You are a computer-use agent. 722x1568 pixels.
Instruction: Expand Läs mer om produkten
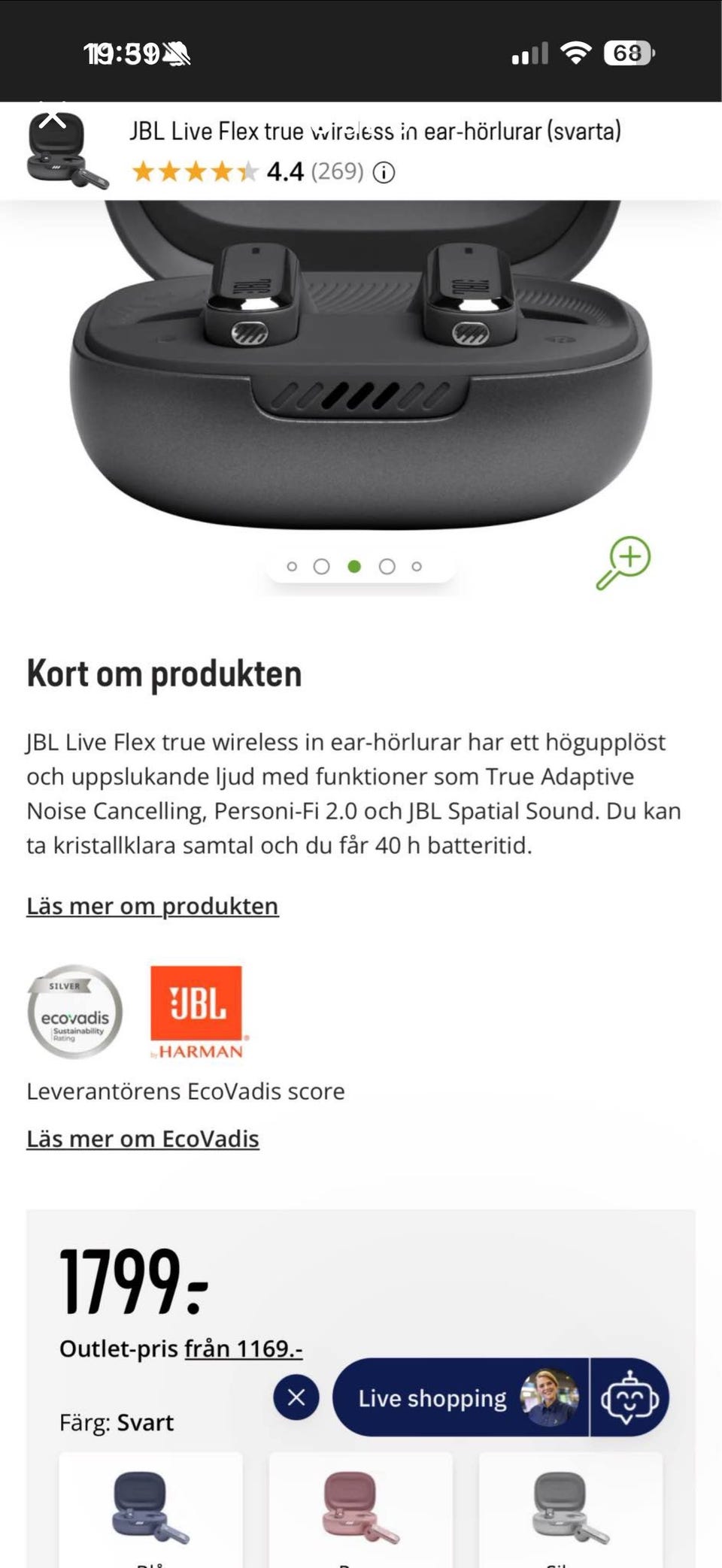(151, 906)
